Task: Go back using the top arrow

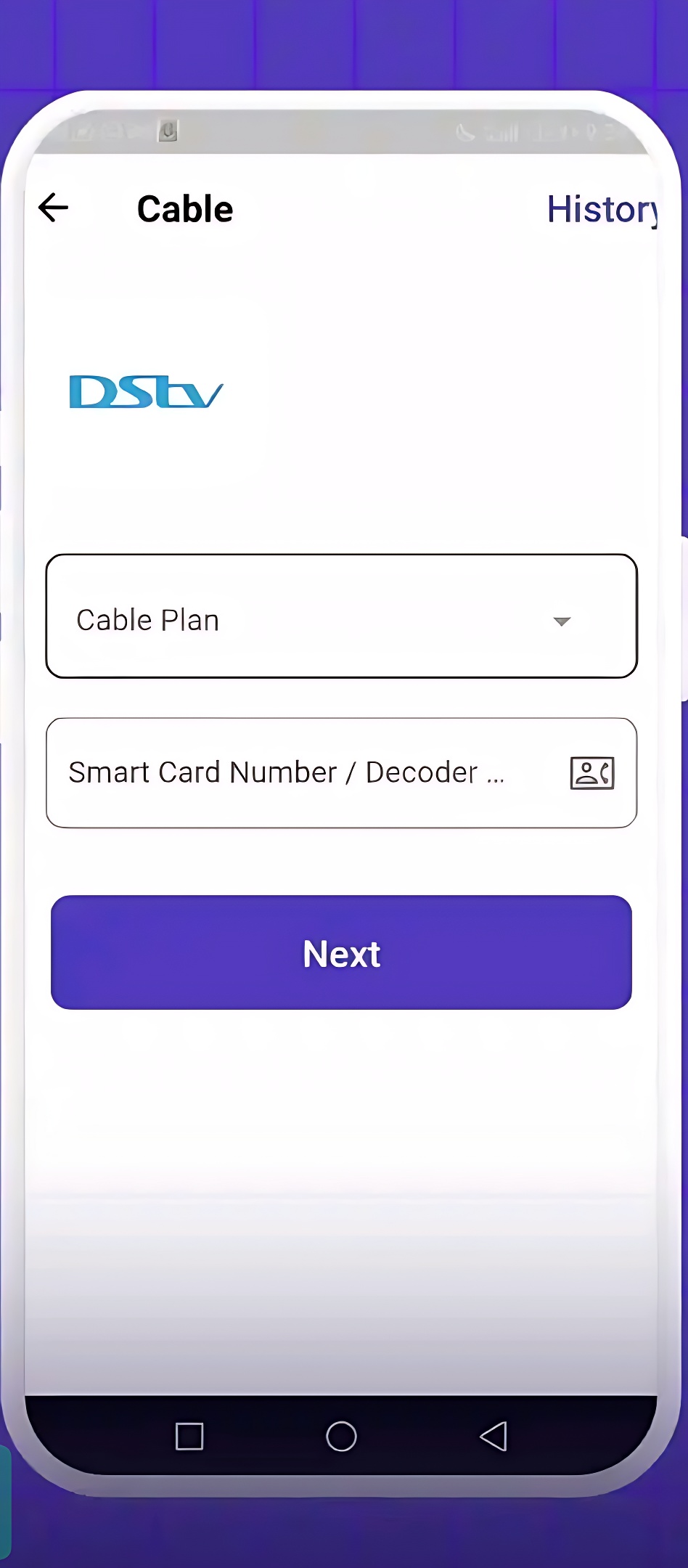Action: (x=53, y=208)
